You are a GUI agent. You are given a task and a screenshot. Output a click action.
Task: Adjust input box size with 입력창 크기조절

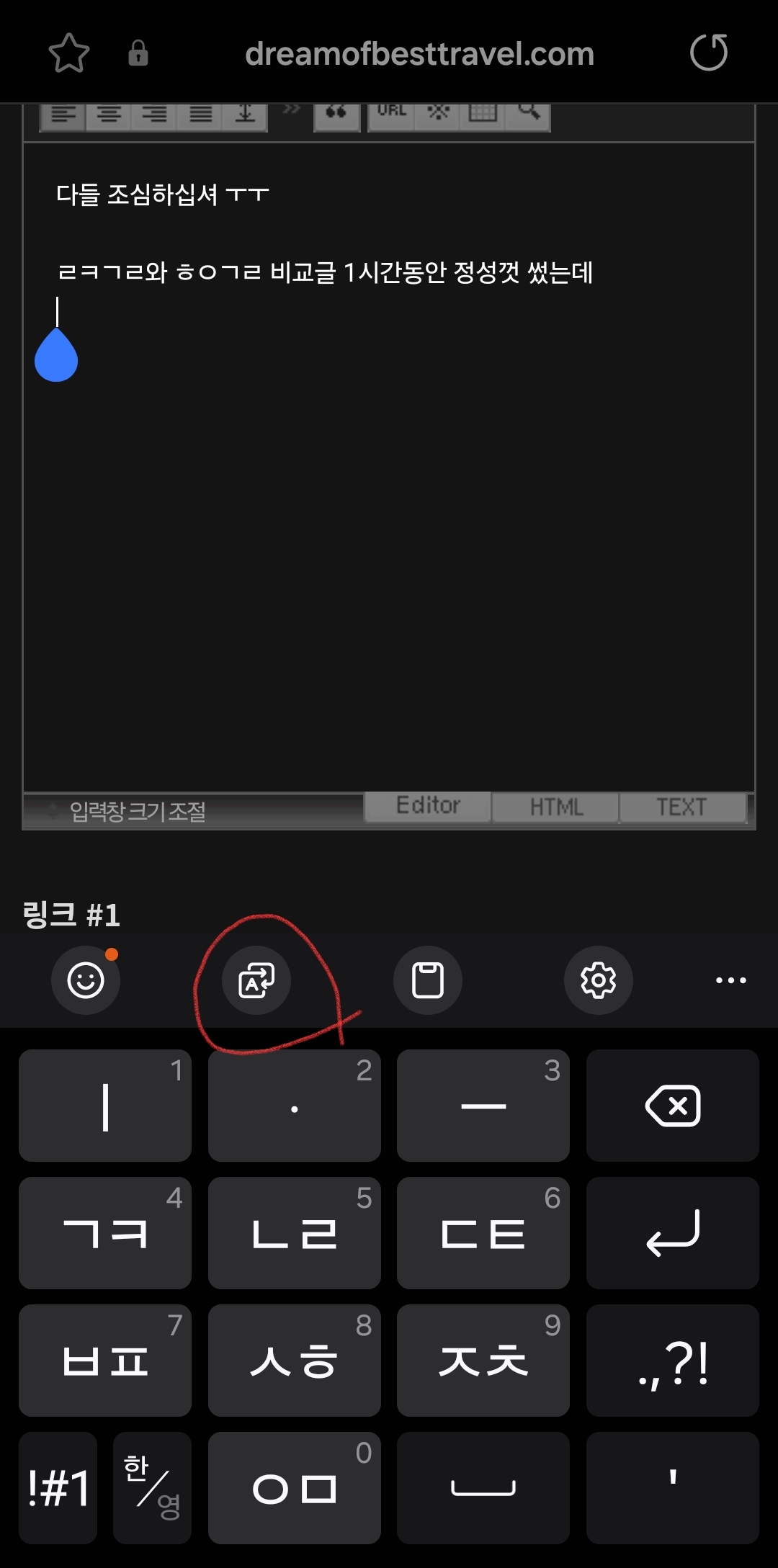137,812
